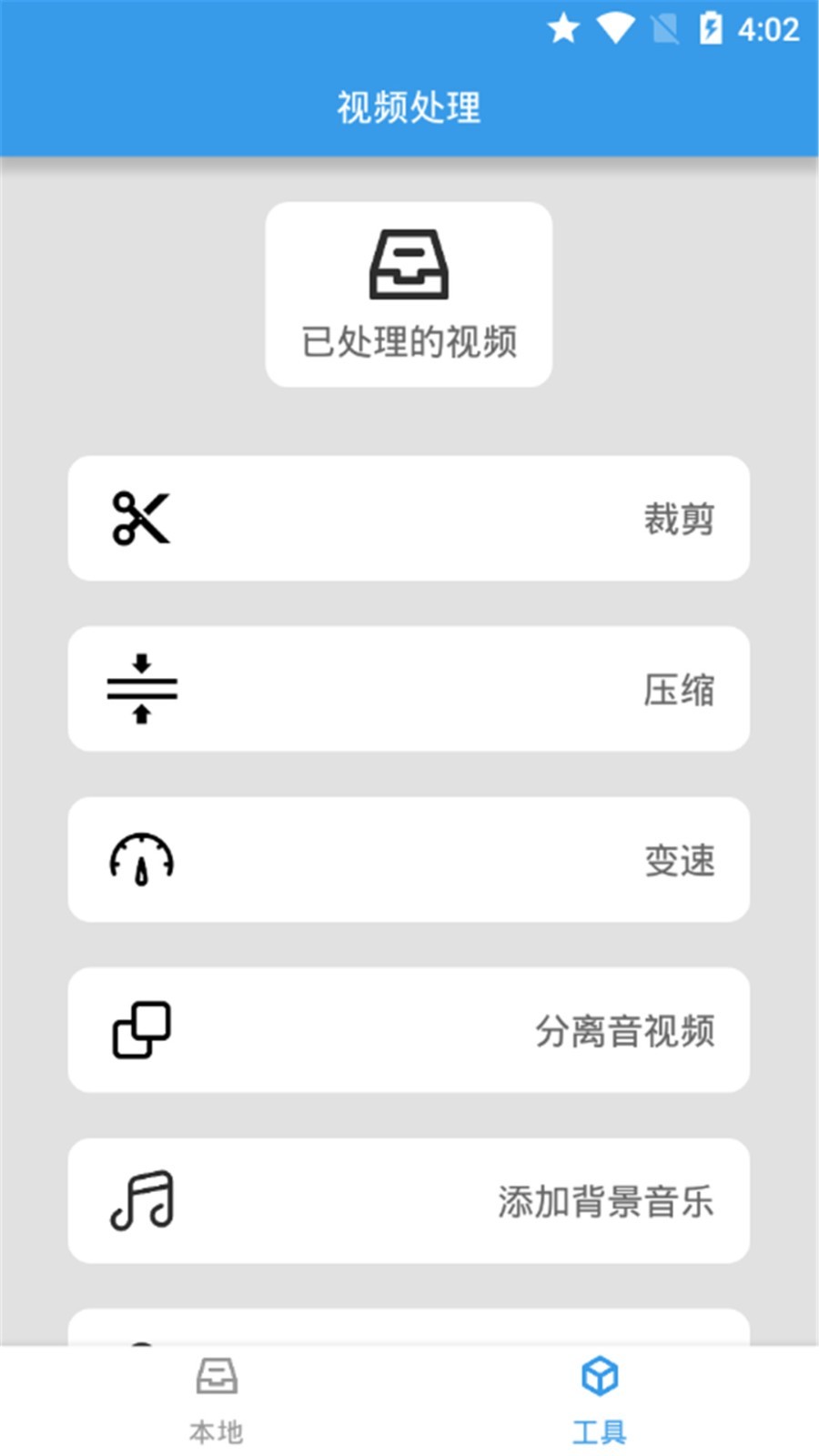Switch to the 本地 tab

click(x=216, y=1401)
